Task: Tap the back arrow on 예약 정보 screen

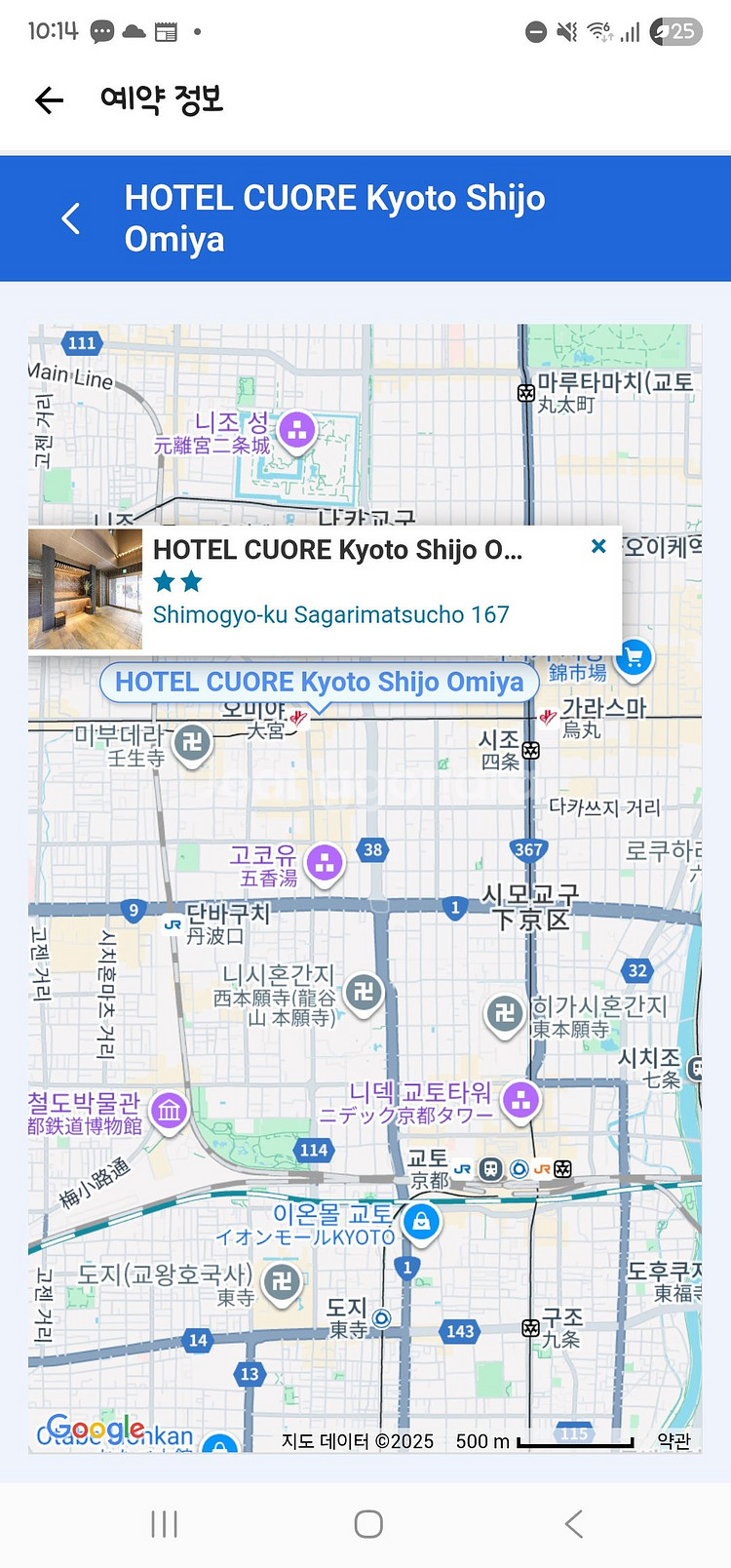Action: (x=49, y=100)
